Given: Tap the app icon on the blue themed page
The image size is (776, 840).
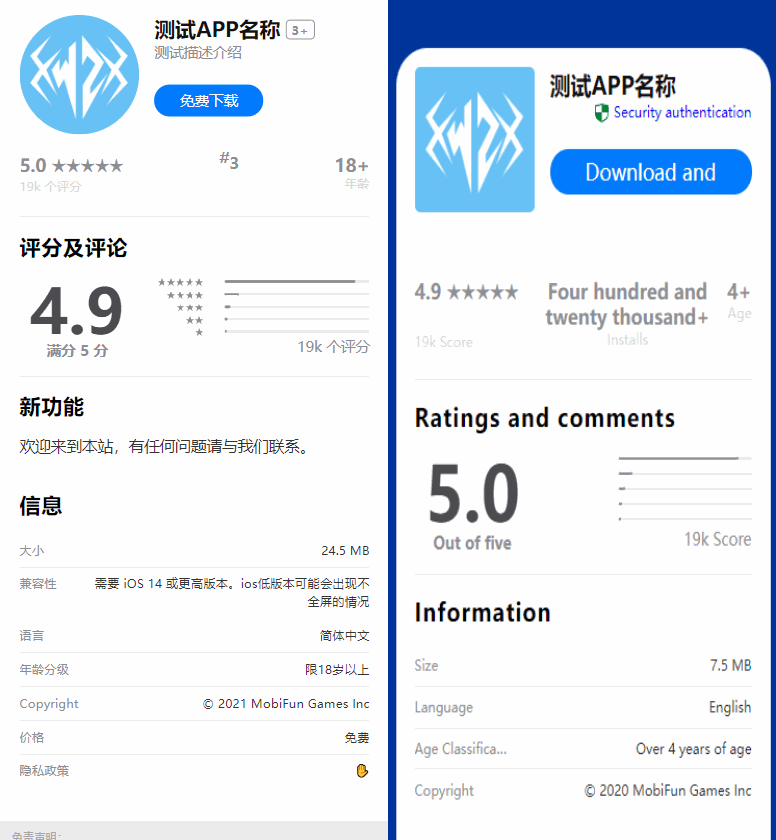Looking at the screenshot, I should 475,139.
